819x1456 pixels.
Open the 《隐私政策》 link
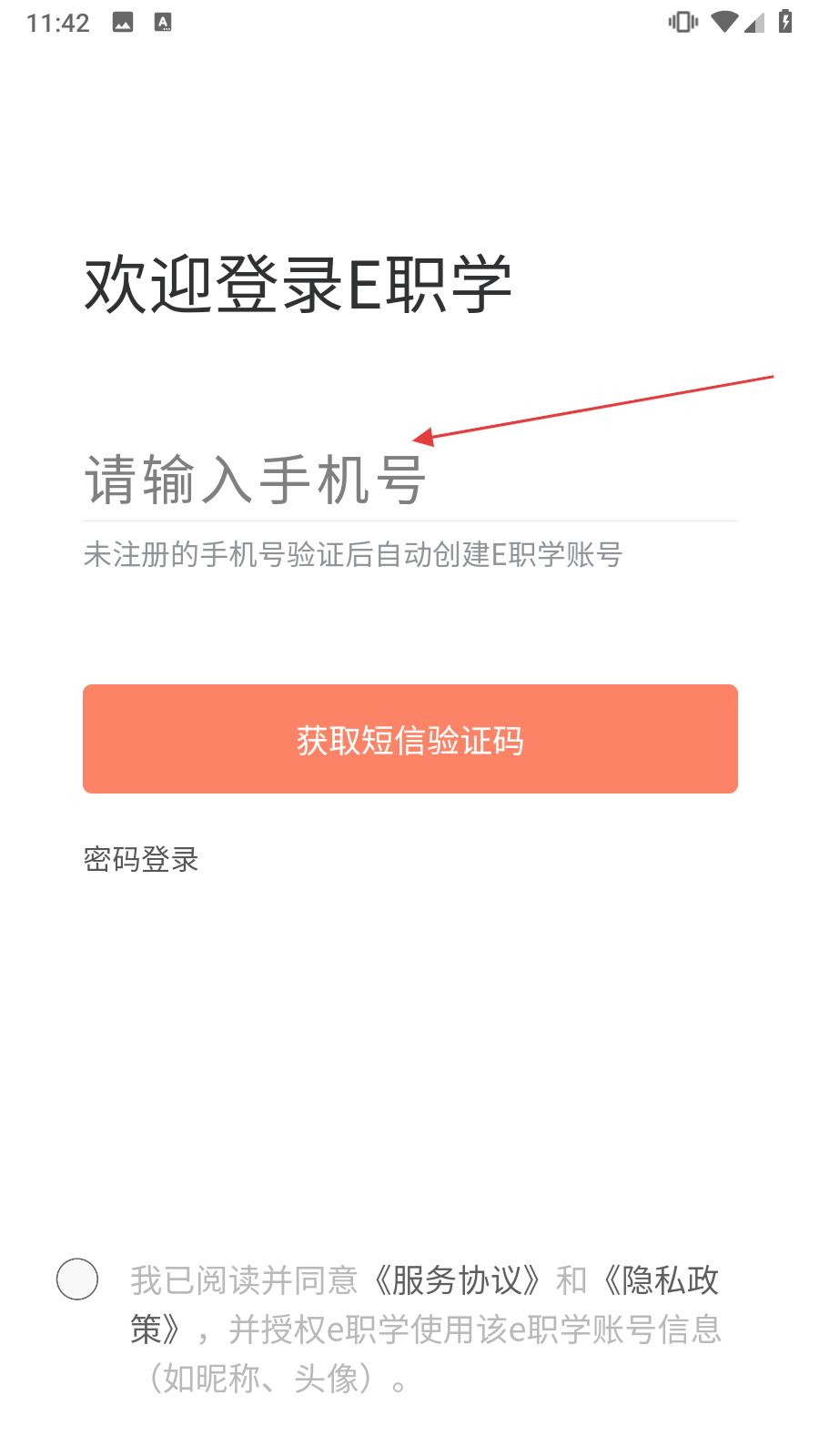(660, 1280)
